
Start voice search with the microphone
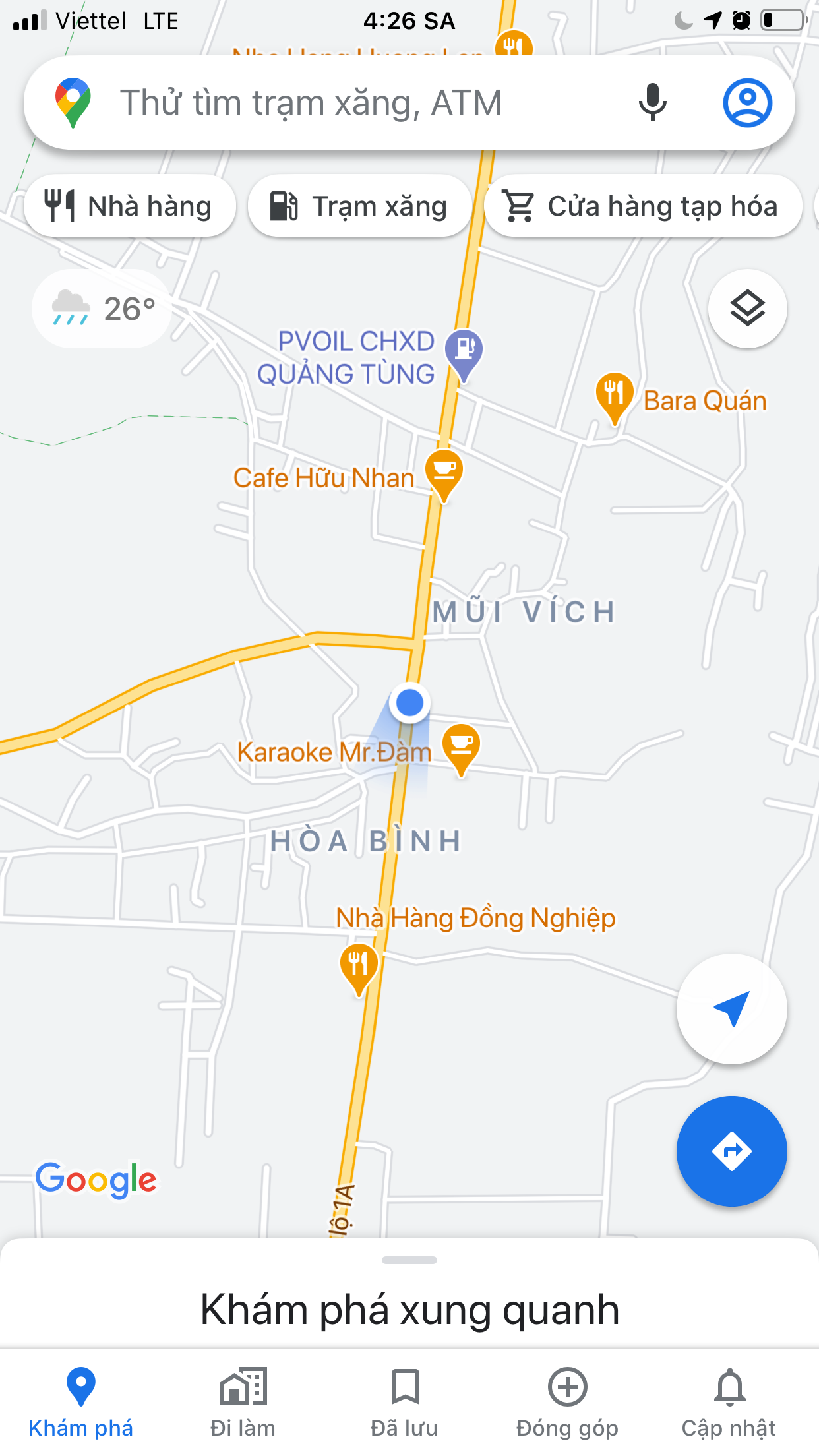pyautogui.click(x=652, y=102)
